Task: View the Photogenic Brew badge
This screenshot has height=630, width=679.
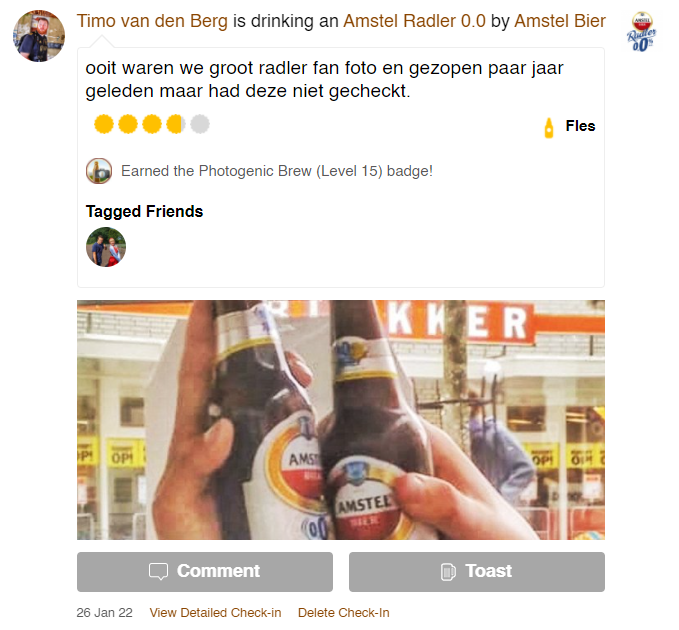Action: coord(98,171)
